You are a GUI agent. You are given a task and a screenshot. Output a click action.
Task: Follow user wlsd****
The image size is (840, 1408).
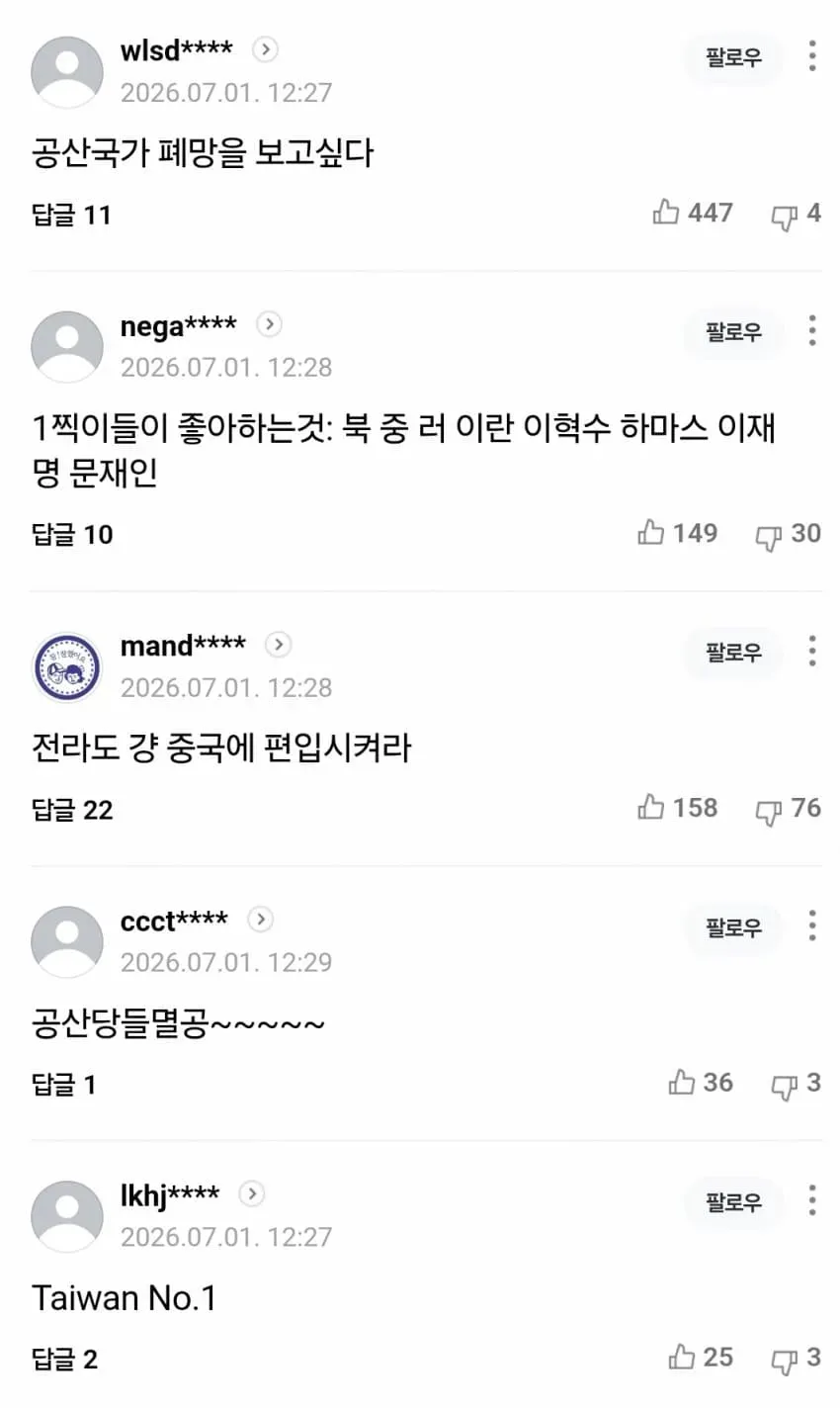[x=733, y=57]
